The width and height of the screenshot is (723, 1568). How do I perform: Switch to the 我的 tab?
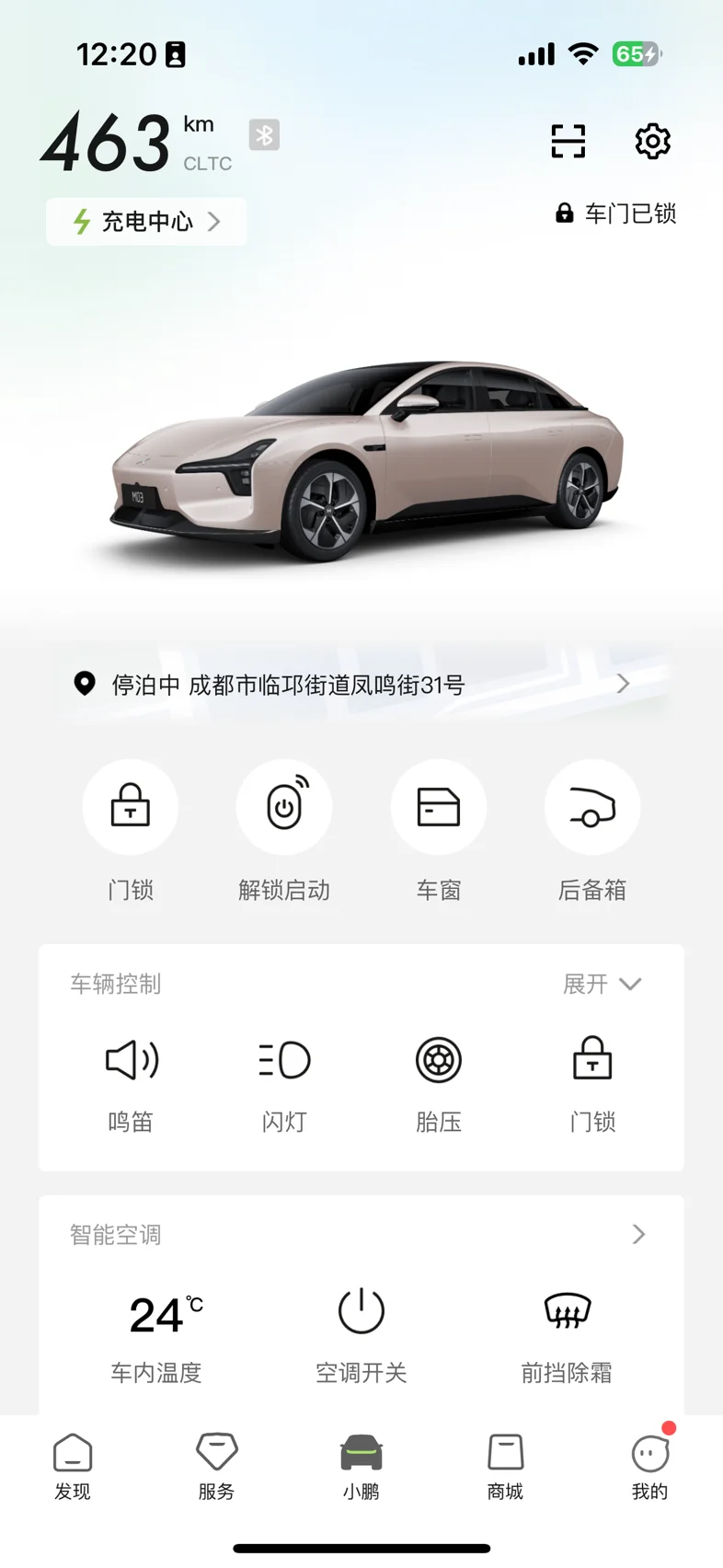(x=650, y=1467)
